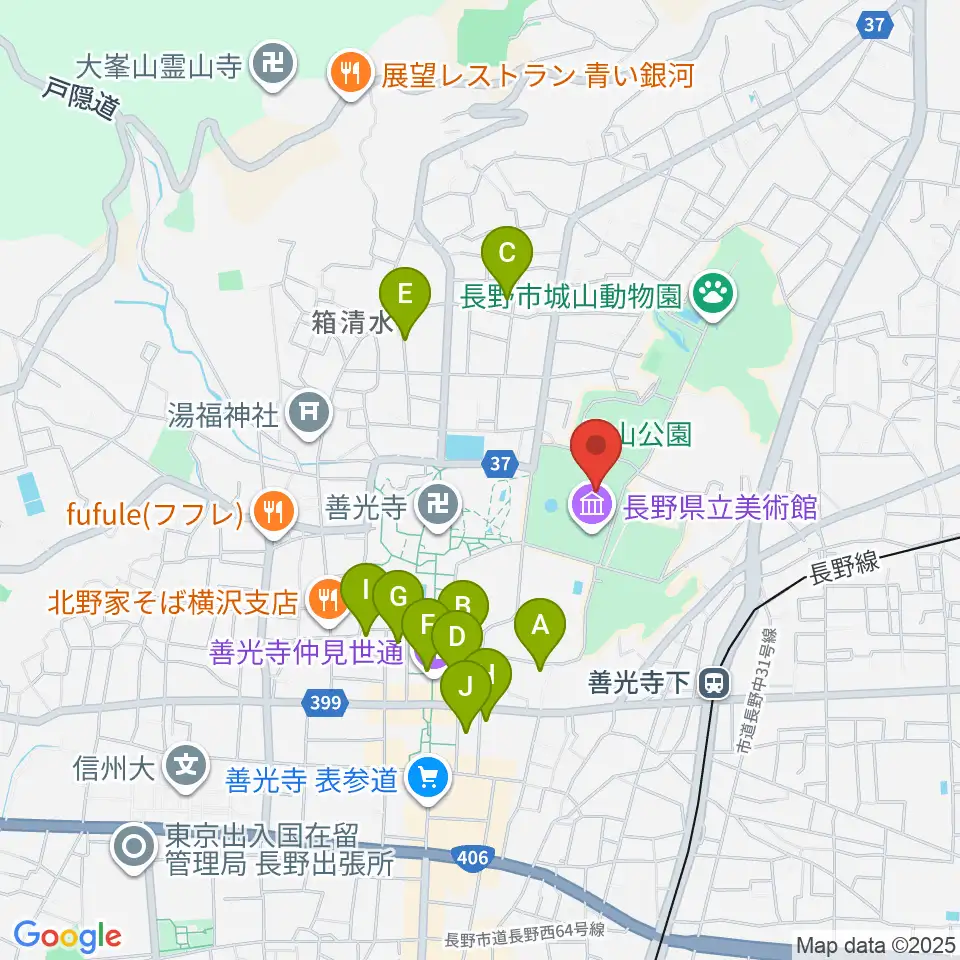960x960 pixels.
Task: Select the green marker labeled E
Action: pyautogui.click(x=405, y=296)
